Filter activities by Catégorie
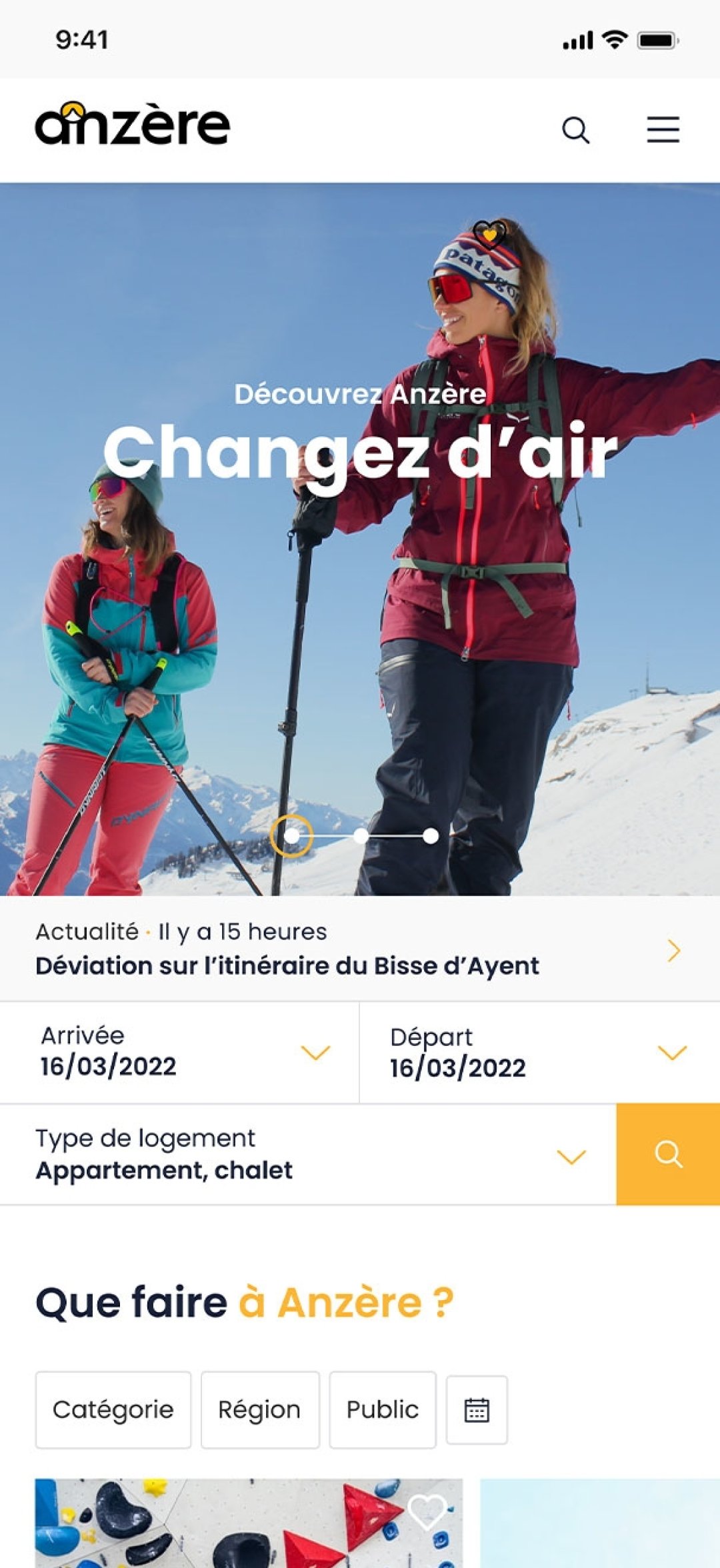The height and width of the screenshot is (1568, 720). 113,1410
